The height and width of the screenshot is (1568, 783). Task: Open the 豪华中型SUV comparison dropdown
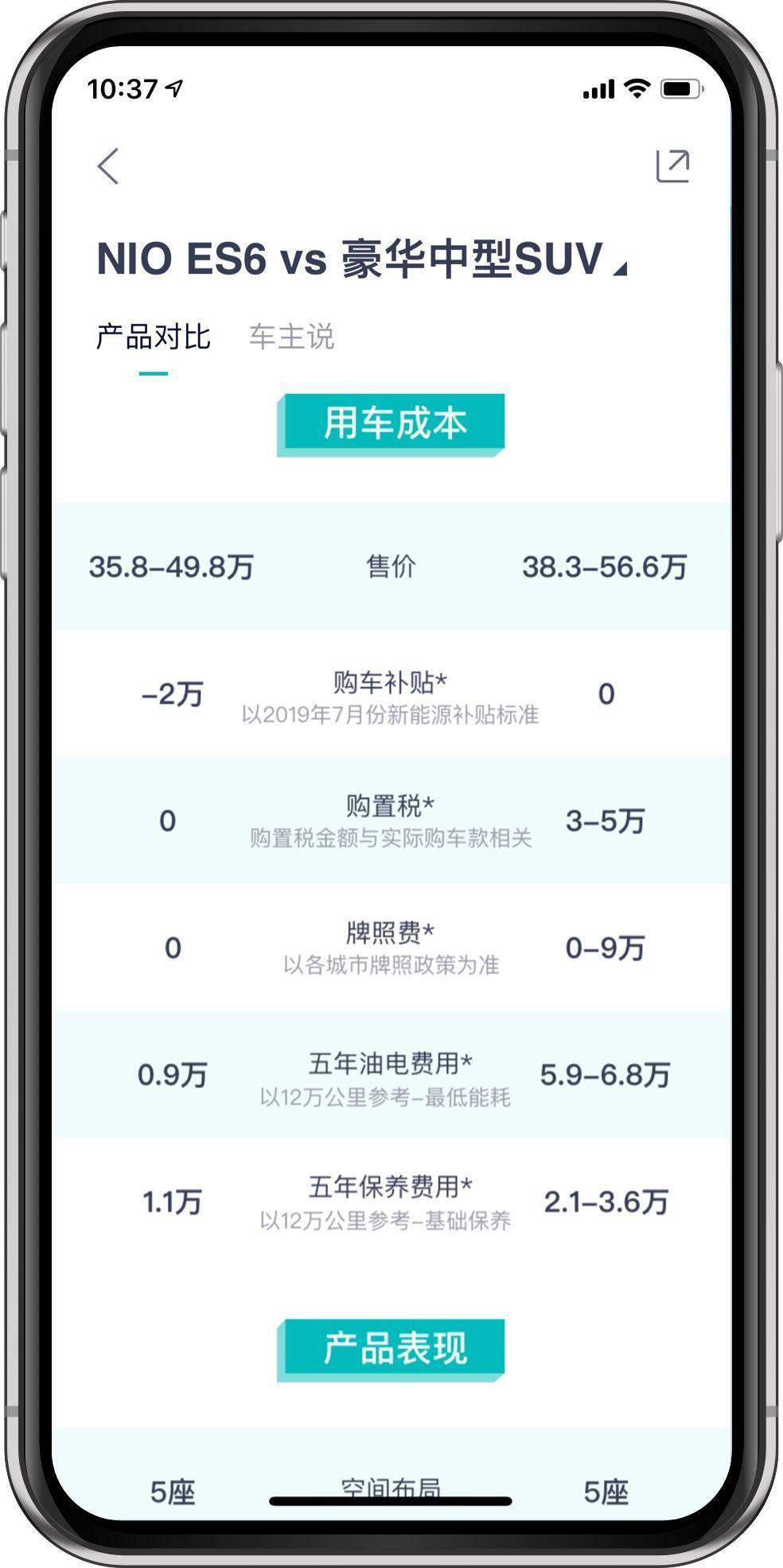619,268
